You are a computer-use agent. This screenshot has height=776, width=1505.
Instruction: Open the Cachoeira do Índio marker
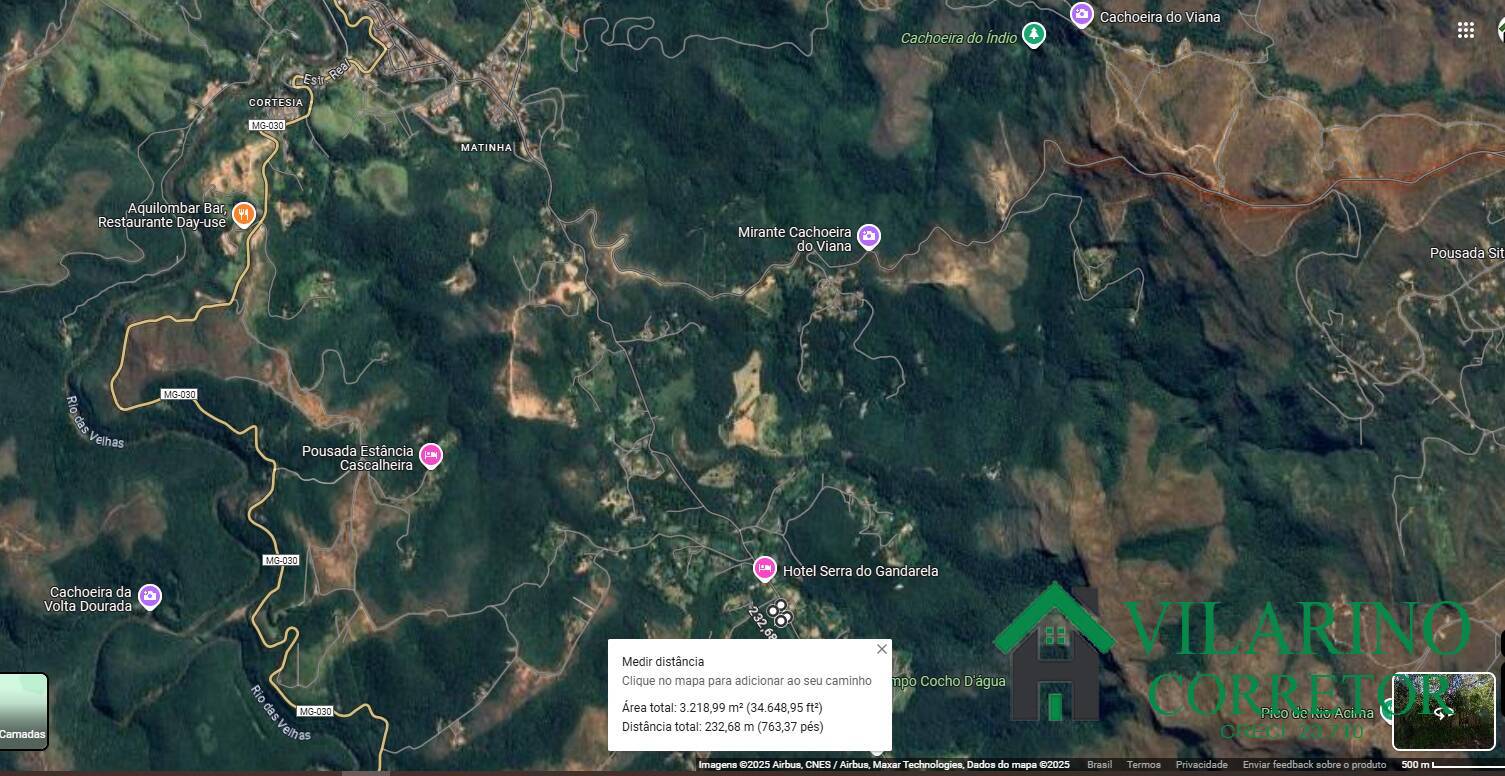point(1033,36)
